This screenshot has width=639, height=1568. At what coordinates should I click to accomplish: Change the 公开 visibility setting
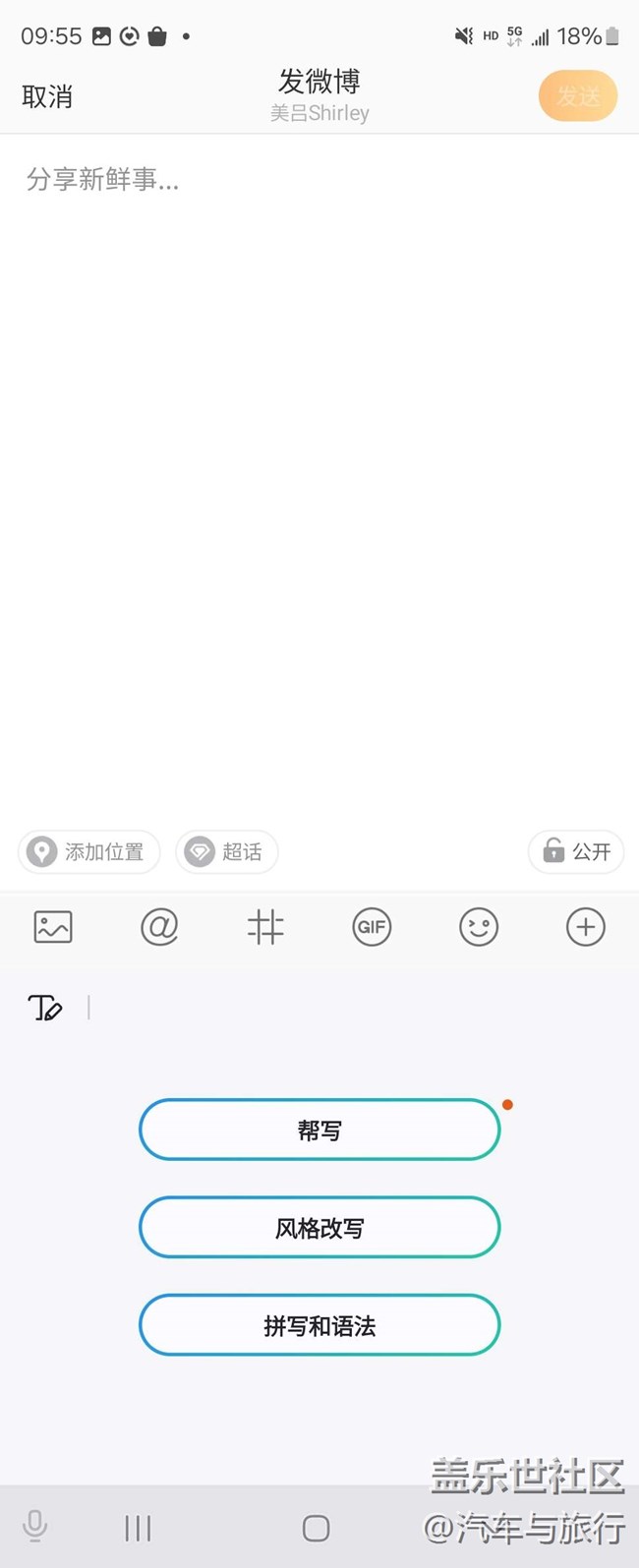click(x=576, y=851)
